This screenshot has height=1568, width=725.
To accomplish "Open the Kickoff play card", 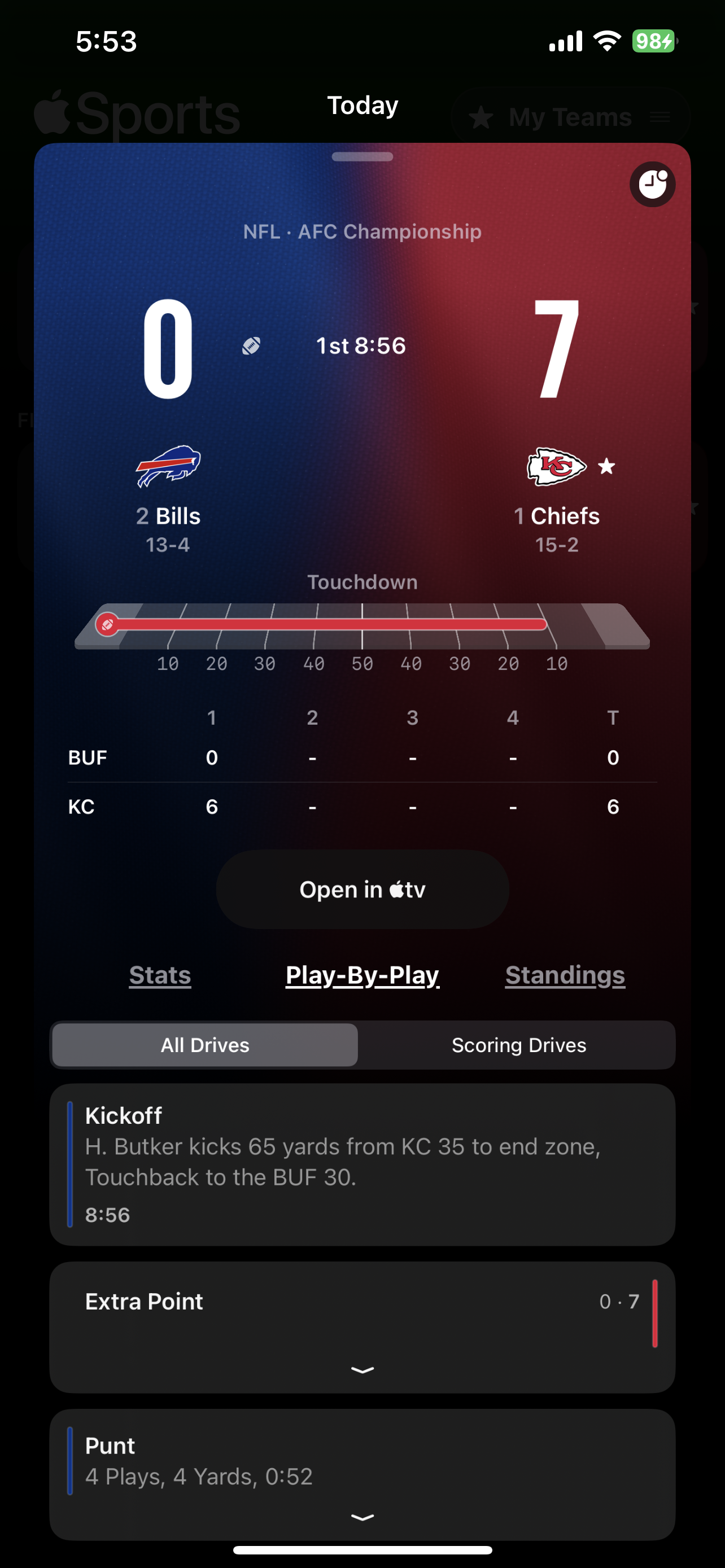I will pyautogui.click(x=362, y=1164).
